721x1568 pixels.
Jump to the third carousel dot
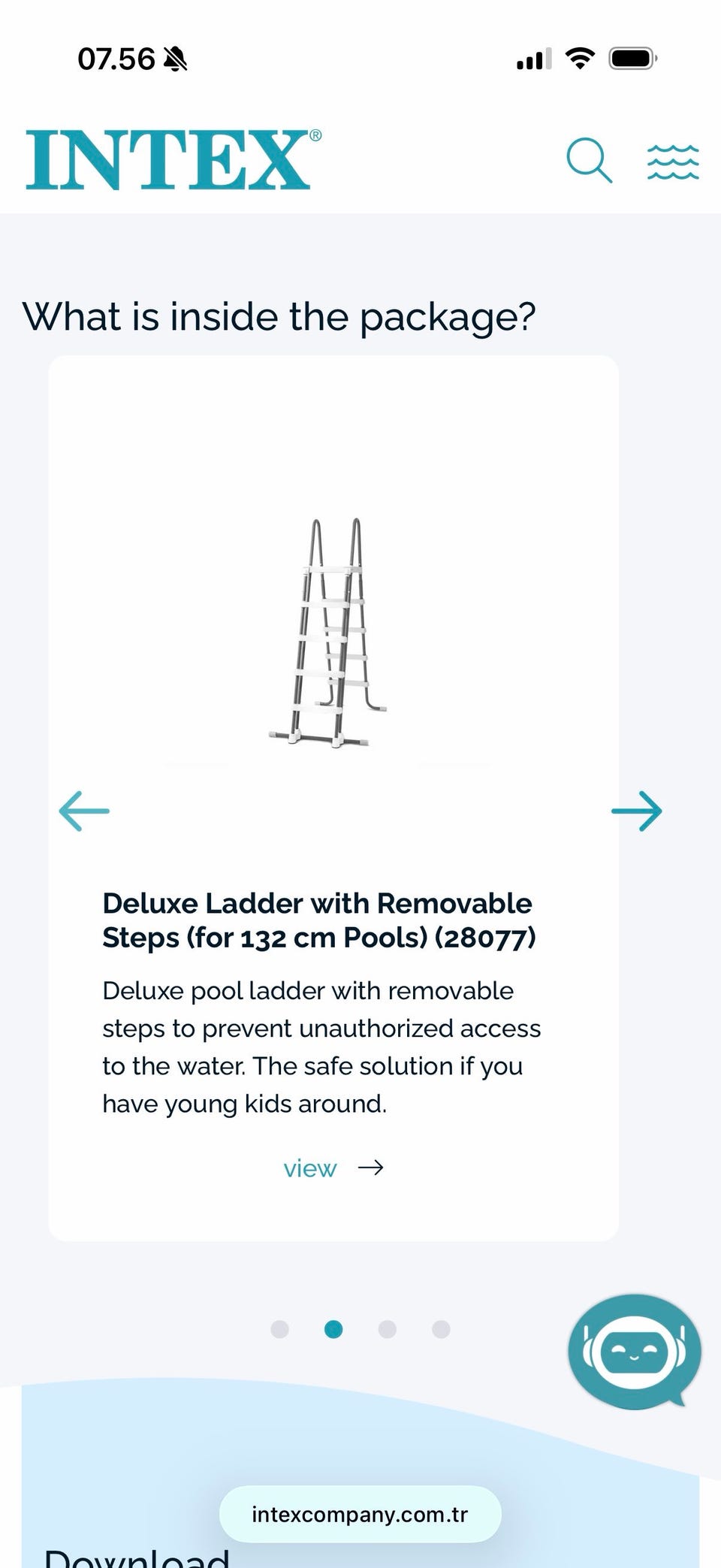click(388, 1329)
